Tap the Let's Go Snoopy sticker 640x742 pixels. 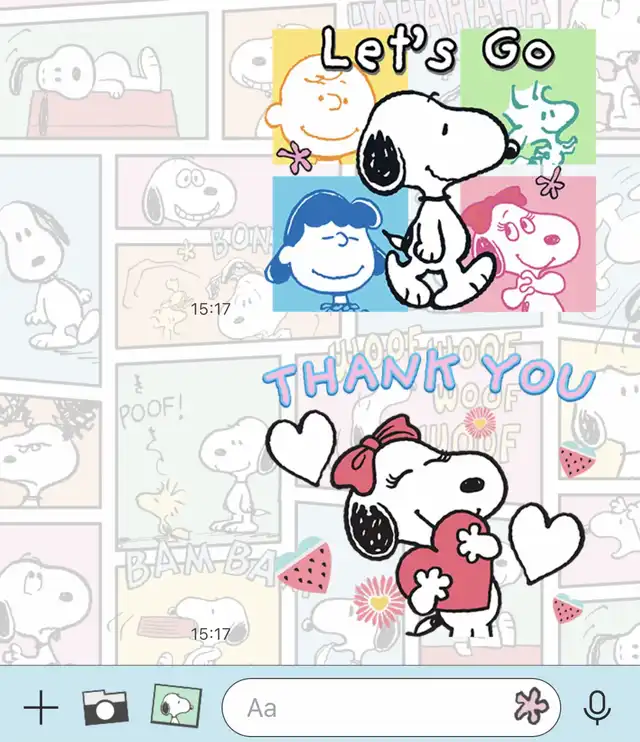coord(434,170)
